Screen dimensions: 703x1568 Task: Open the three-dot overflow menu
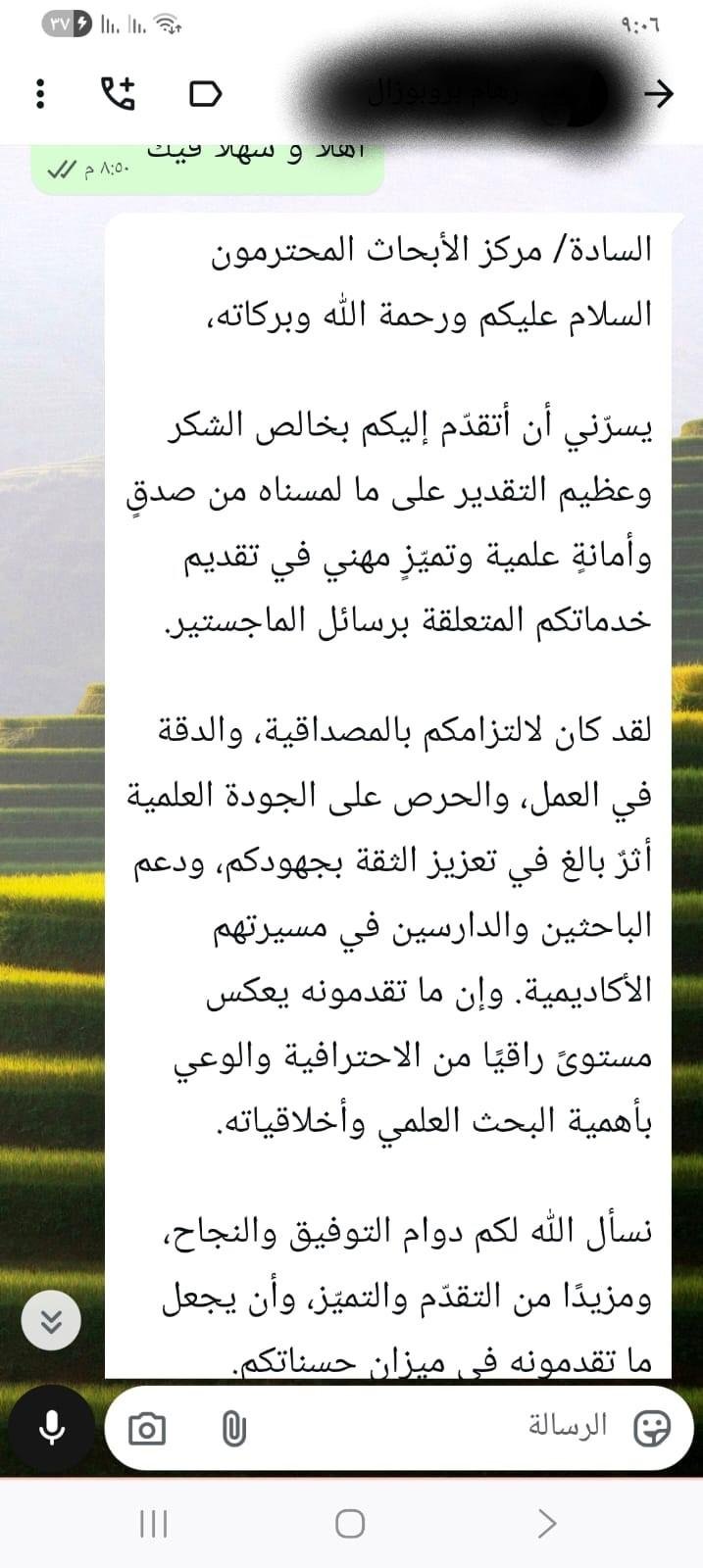(x=40, y=93)
